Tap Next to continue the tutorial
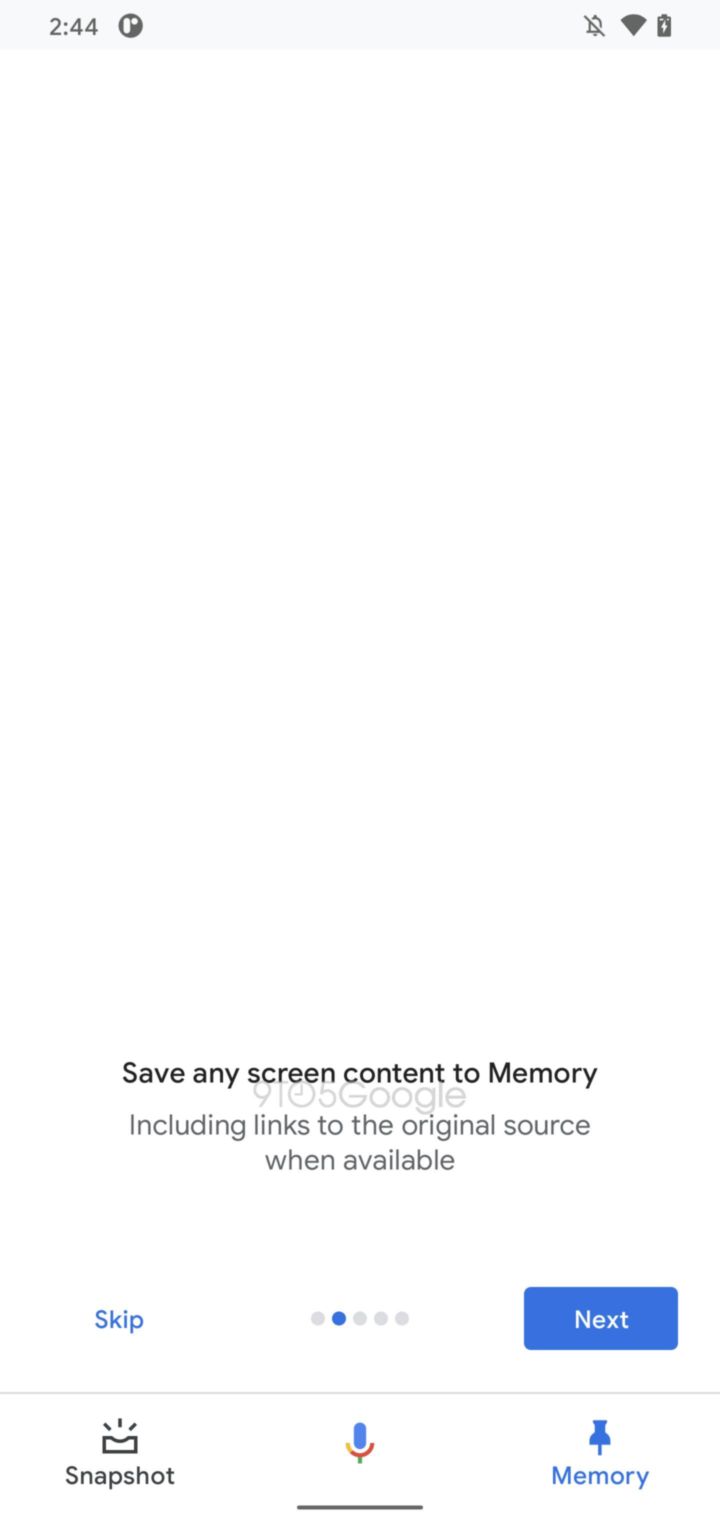The height and width of the screenshot is (1520, 720). click(x=601, y=1319)
